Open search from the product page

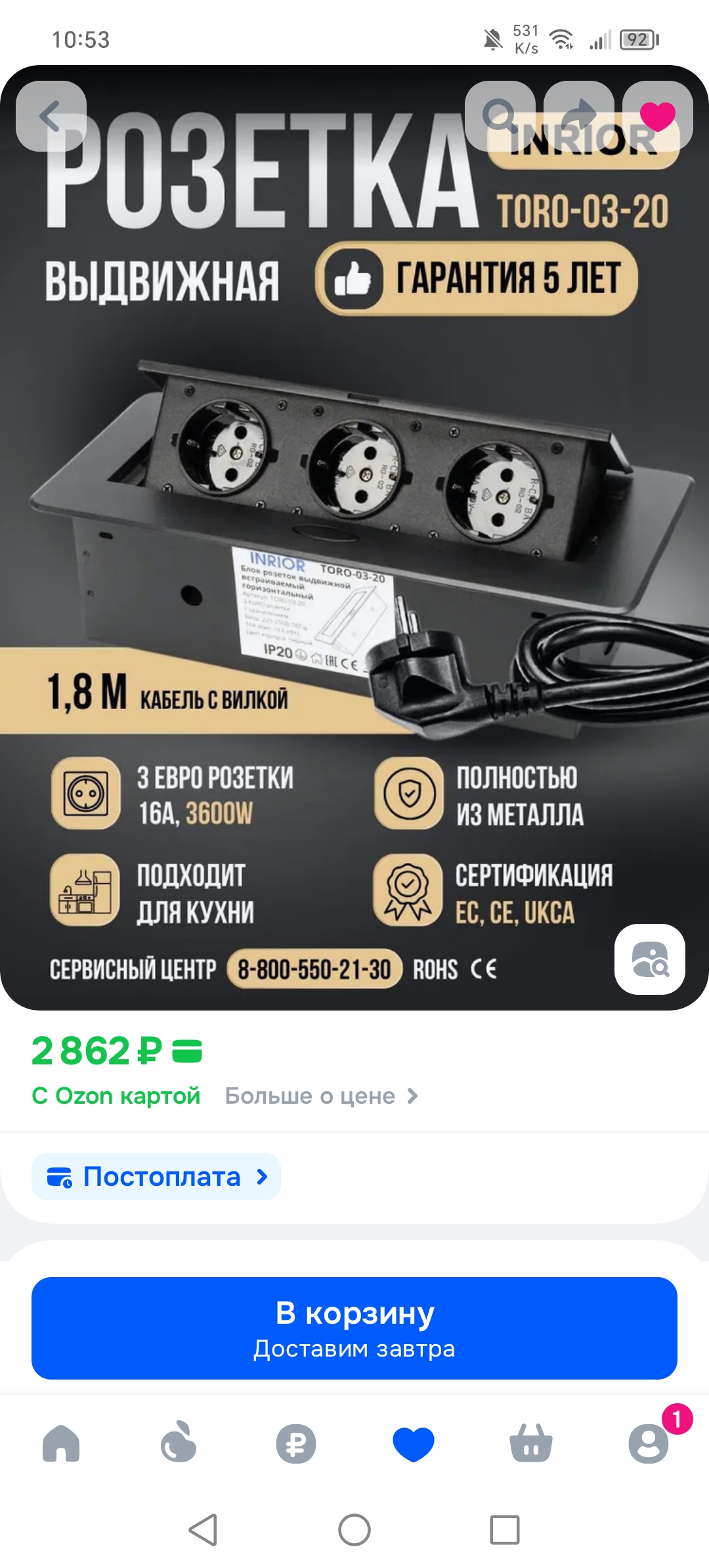coord(500,116)
